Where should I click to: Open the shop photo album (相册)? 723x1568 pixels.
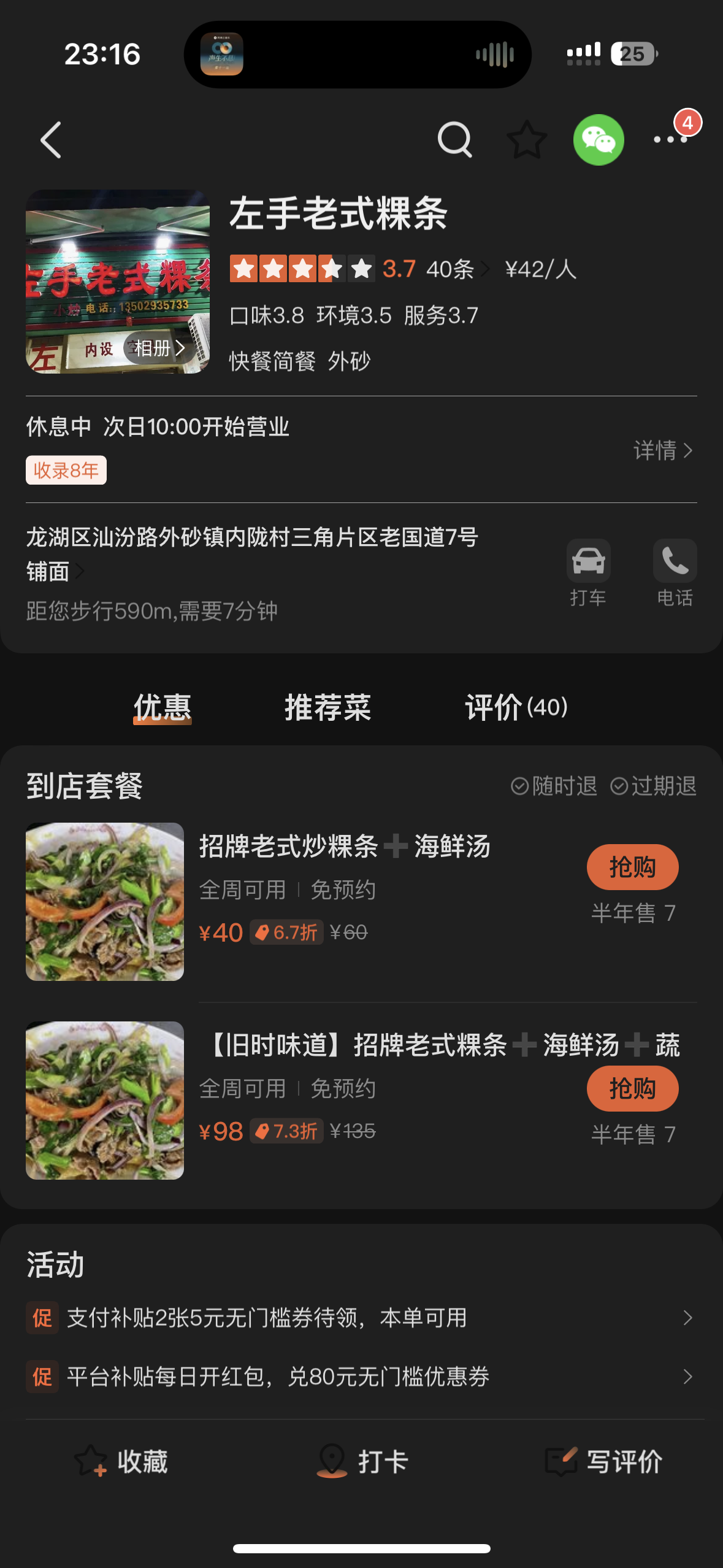click(159, 348)
